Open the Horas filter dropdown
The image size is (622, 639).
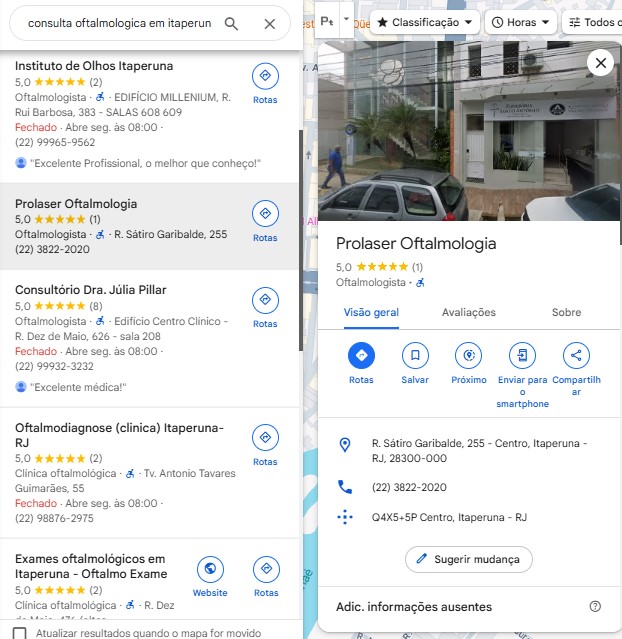click(x=521, y=22)
